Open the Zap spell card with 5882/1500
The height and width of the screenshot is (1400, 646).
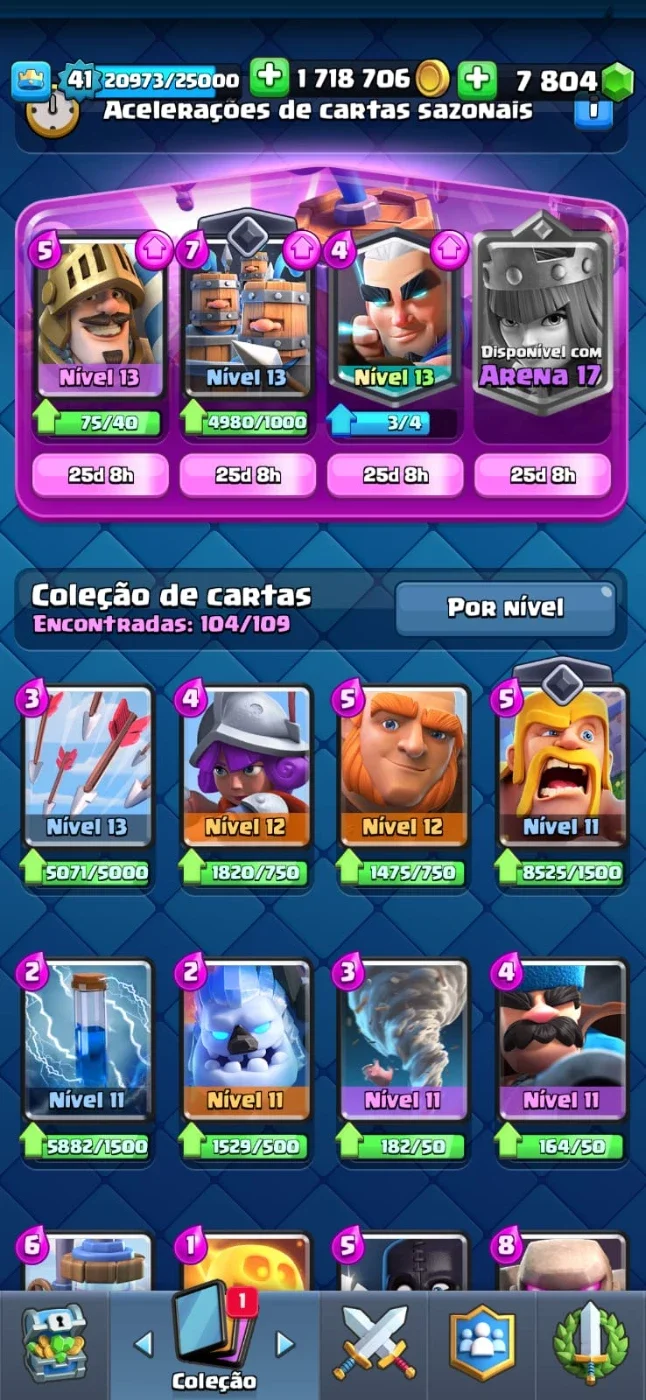[x=88, y=1042]
